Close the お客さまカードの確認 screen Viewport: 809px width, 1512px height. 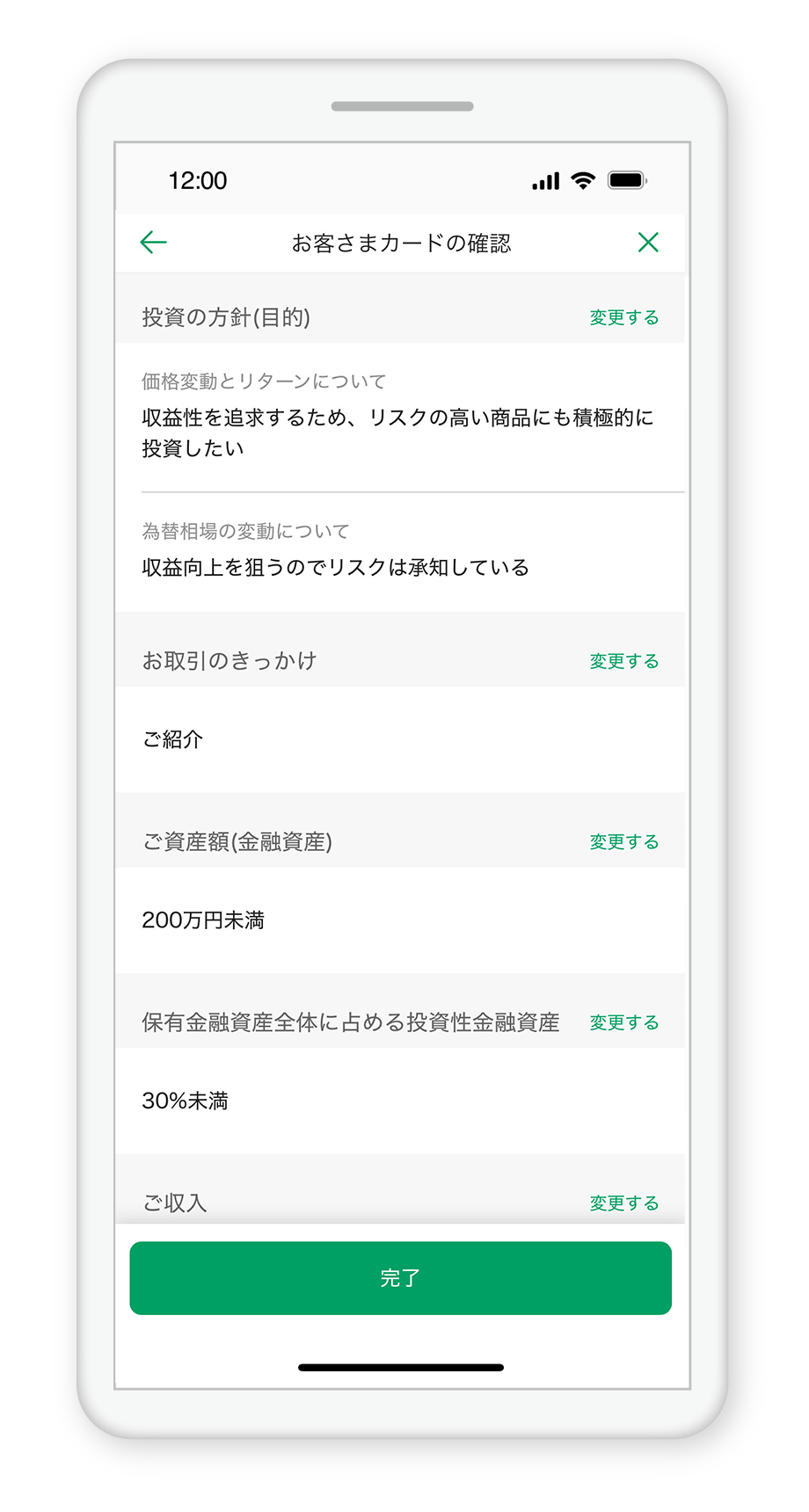point(648,243)
